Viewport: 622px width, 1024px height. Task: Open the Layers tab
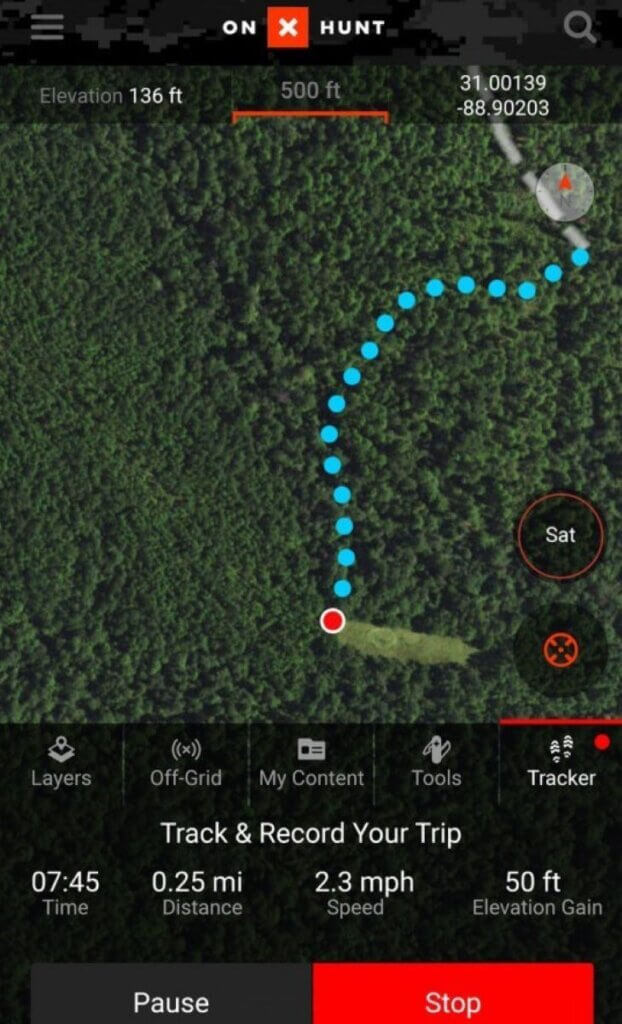62,763
